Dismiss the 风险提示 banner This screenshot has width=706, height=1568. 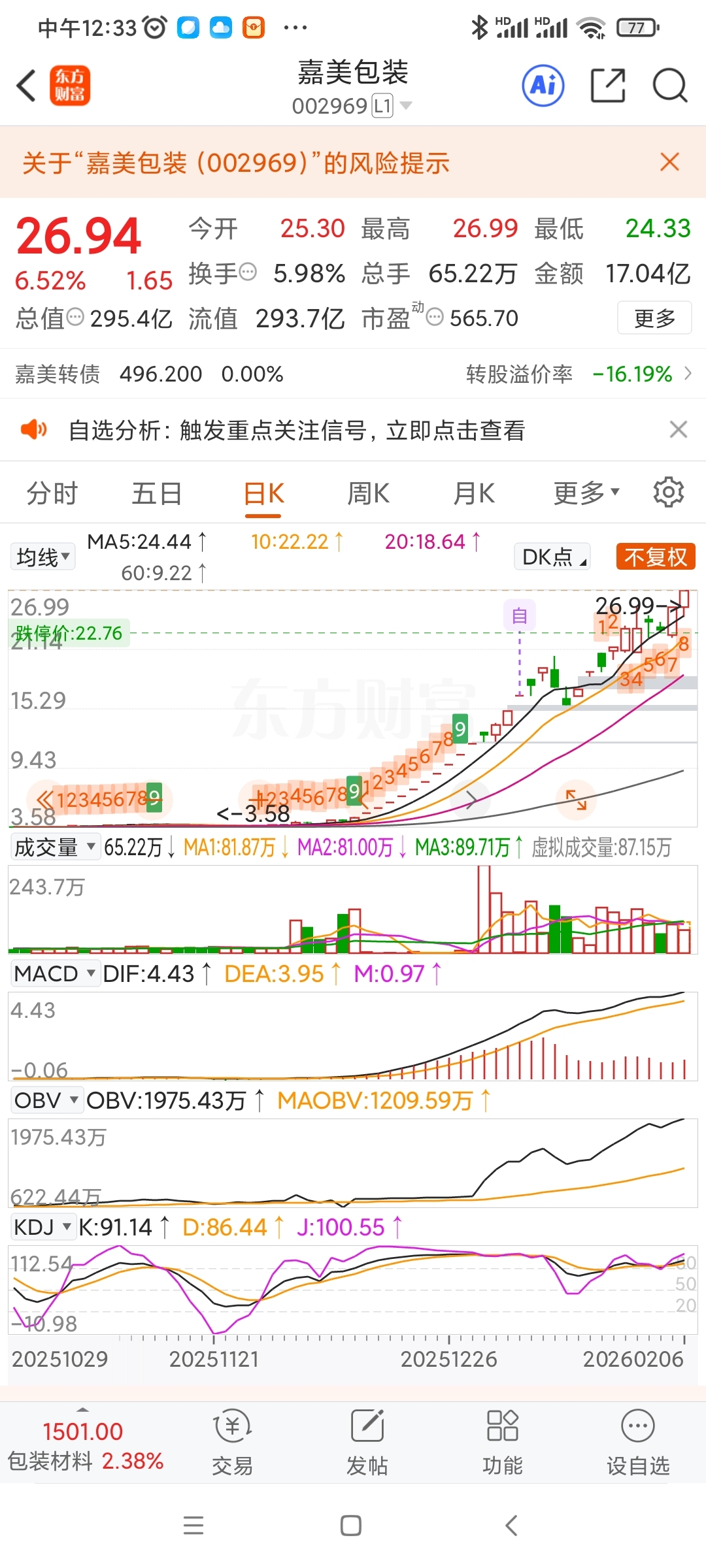(x=669, y=162)
